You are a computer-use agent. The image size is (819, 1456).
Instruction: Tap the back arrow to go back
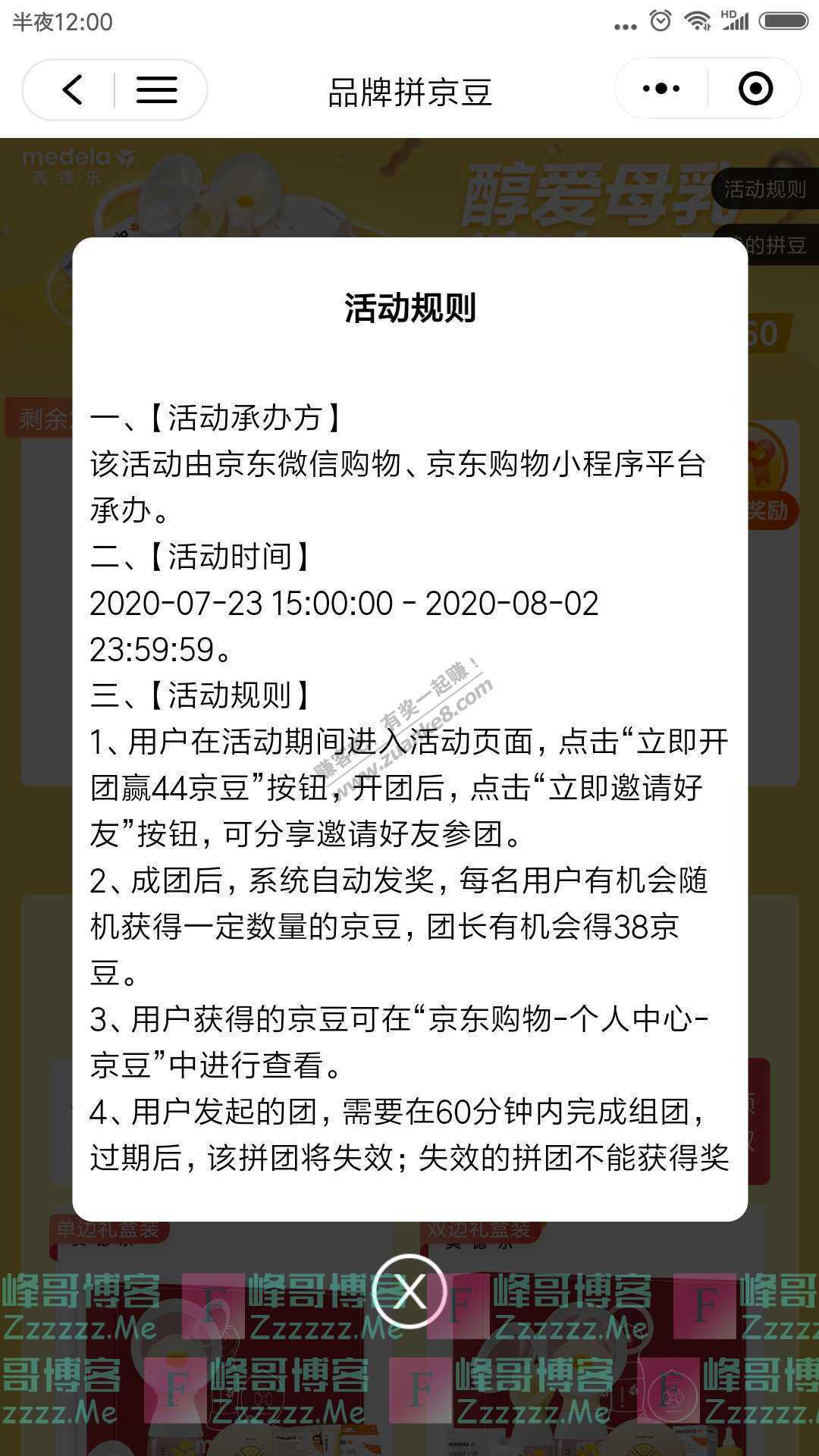[x=74, y=89]
